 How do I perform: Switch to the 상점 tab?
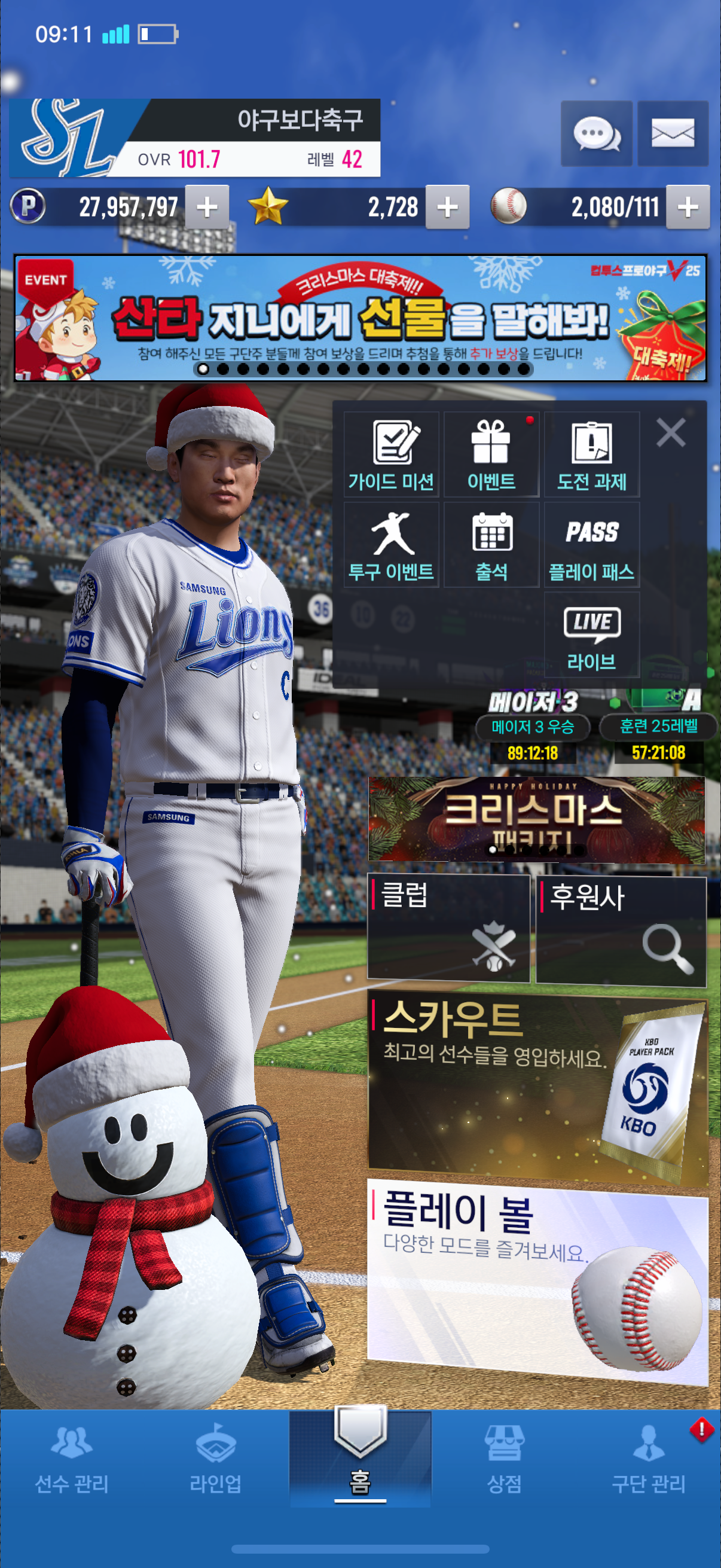(504, 1459)
